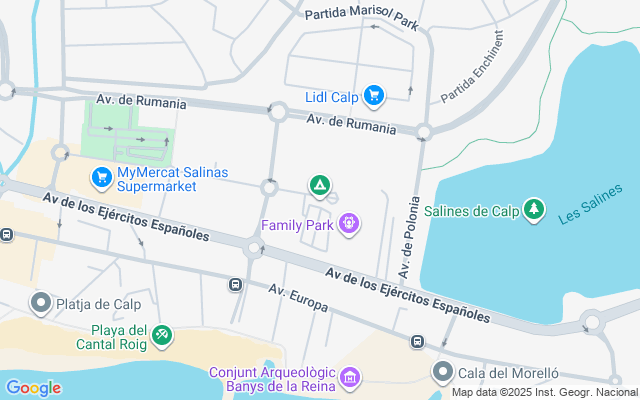Image resolution: width=640 pixels, height=400 pixels.
Task: Tap the bus stop on Av. Europa
Action: coord(235,284)
